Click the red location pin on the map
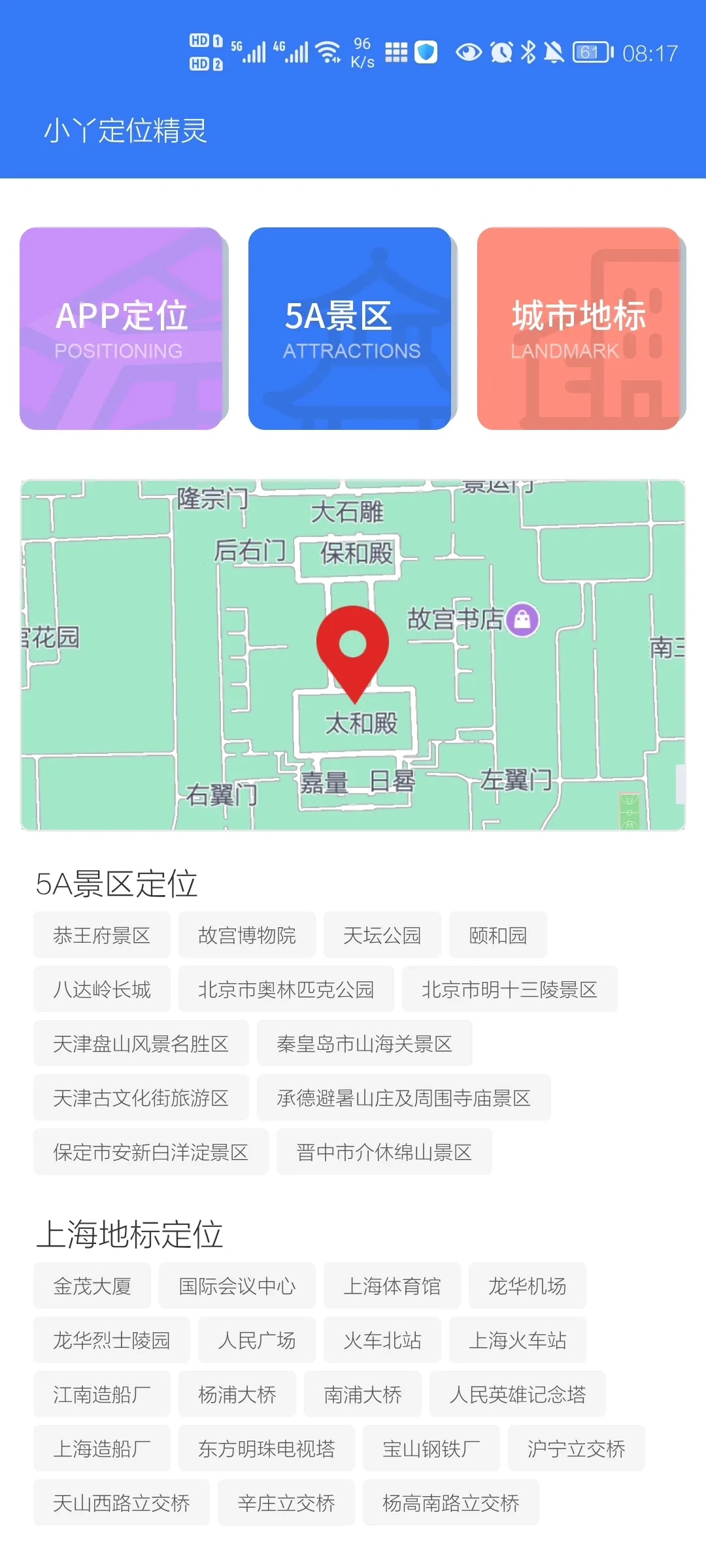 [x=354, y=647]
